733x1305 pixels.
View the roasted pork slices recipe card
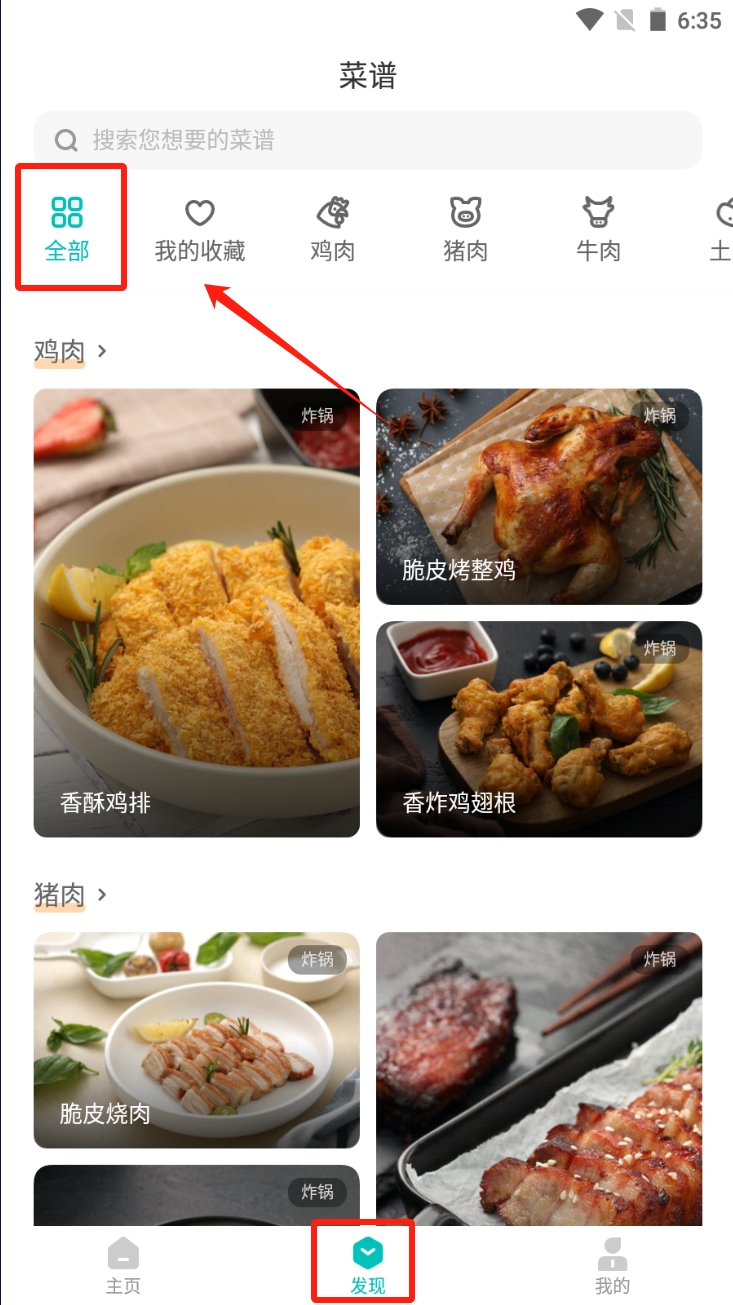click(538, 1078)
